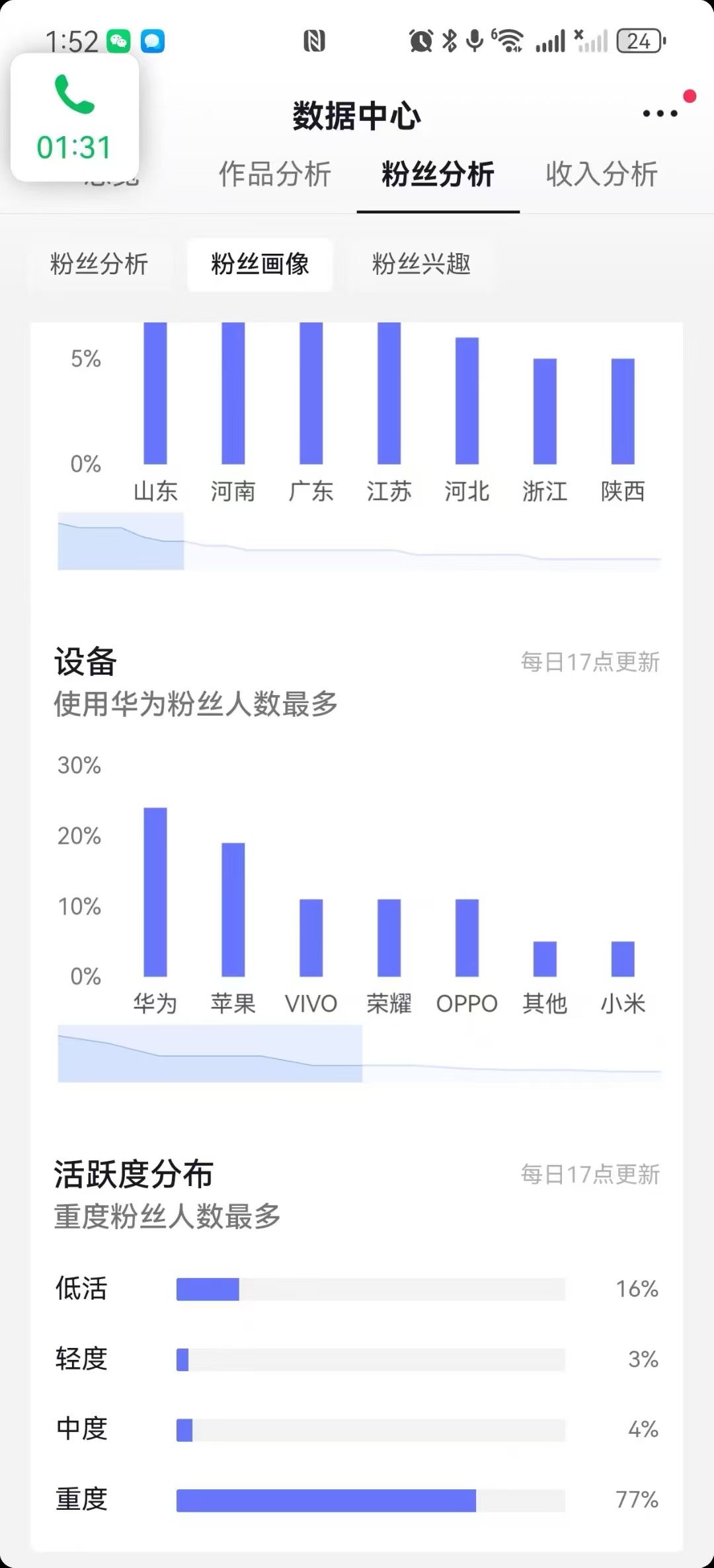This screenshot has width=714, height=1568.
Task: Select the 粉丝画像 sub-tab chip
Action: click(x=260, y=264)
